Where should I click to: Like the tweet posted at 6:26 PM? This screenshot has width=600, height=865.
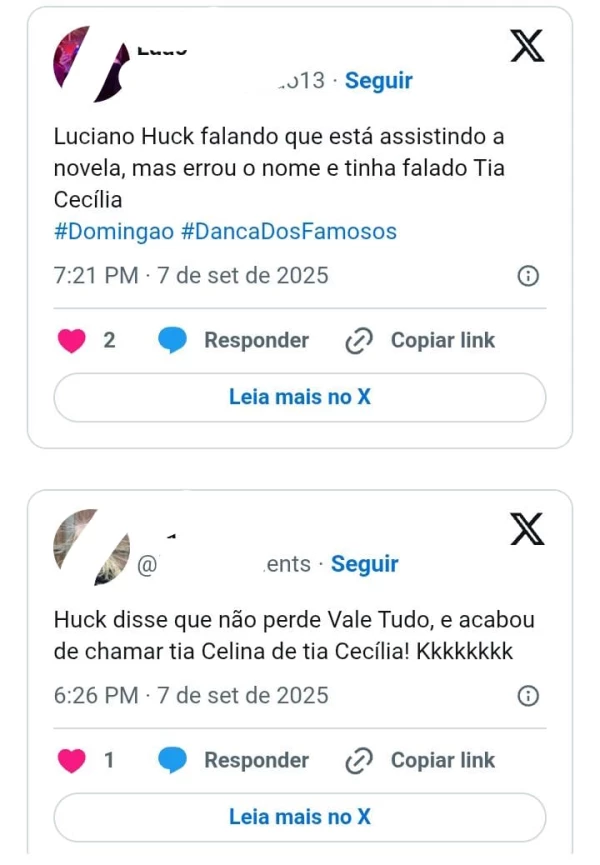point(71,761)
